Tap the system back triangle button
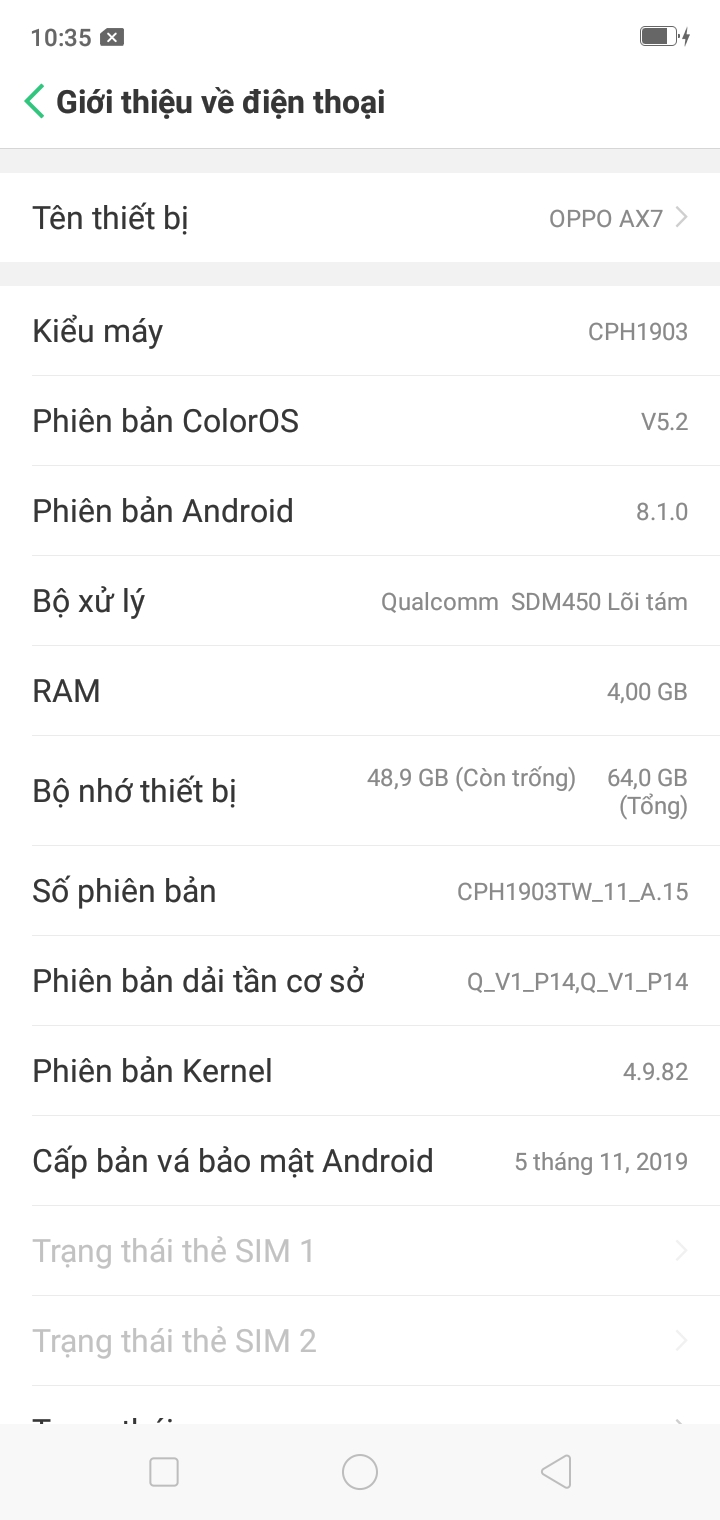 556,1472
